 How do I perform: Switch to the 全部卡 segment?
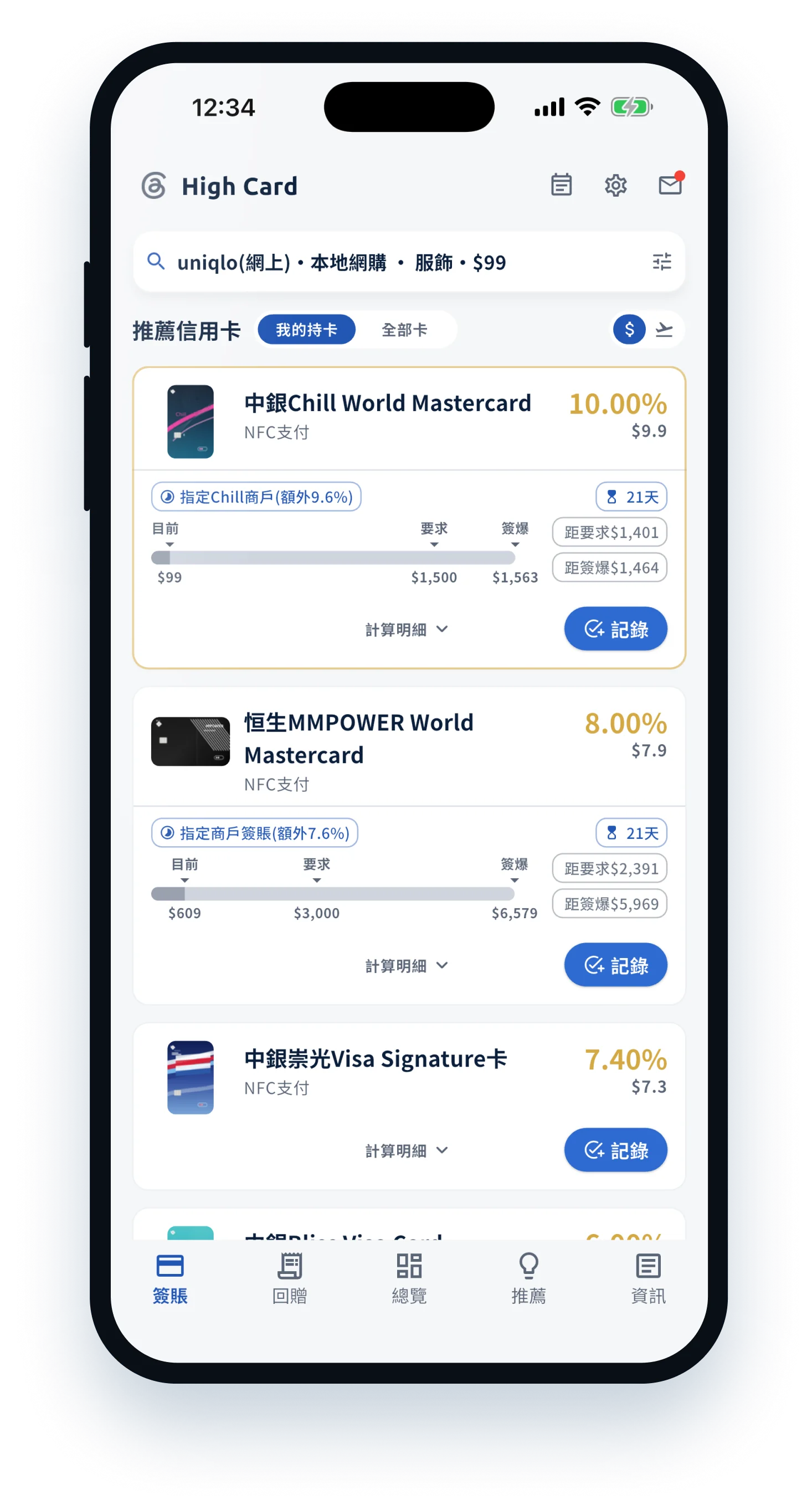tap(404, 330)
